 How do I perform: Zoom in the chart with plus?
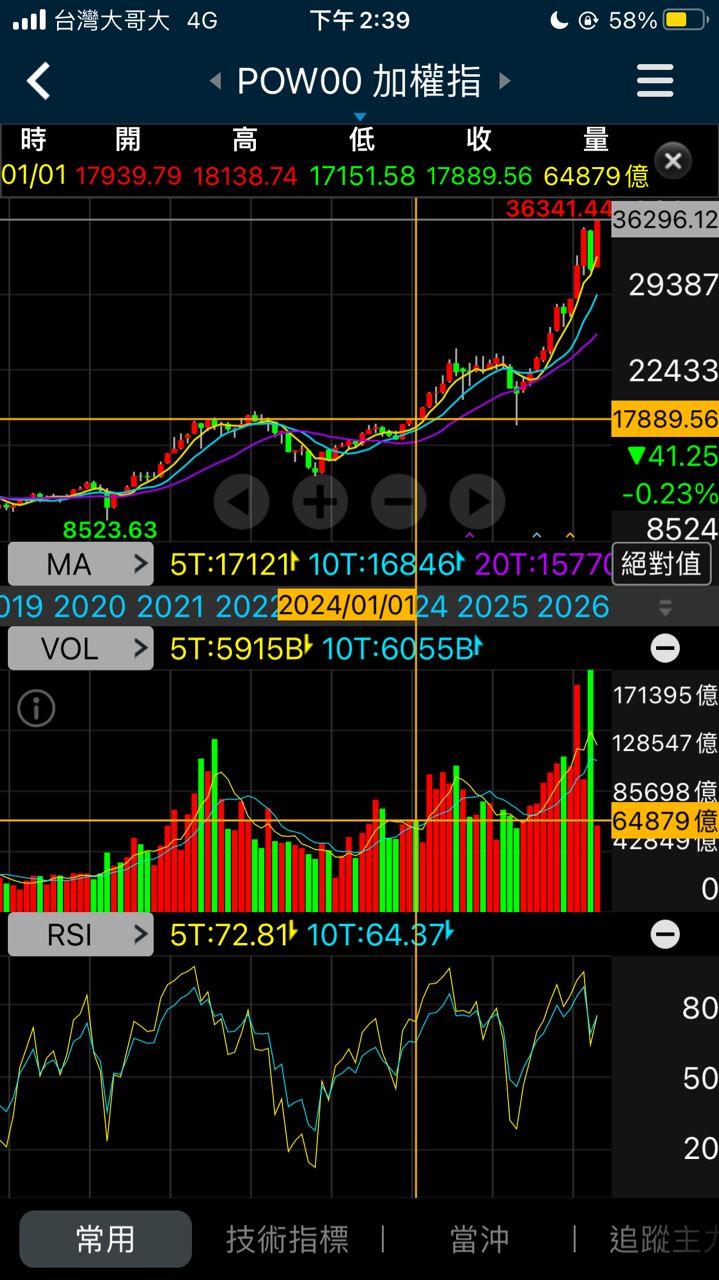[x=319, y=501]
